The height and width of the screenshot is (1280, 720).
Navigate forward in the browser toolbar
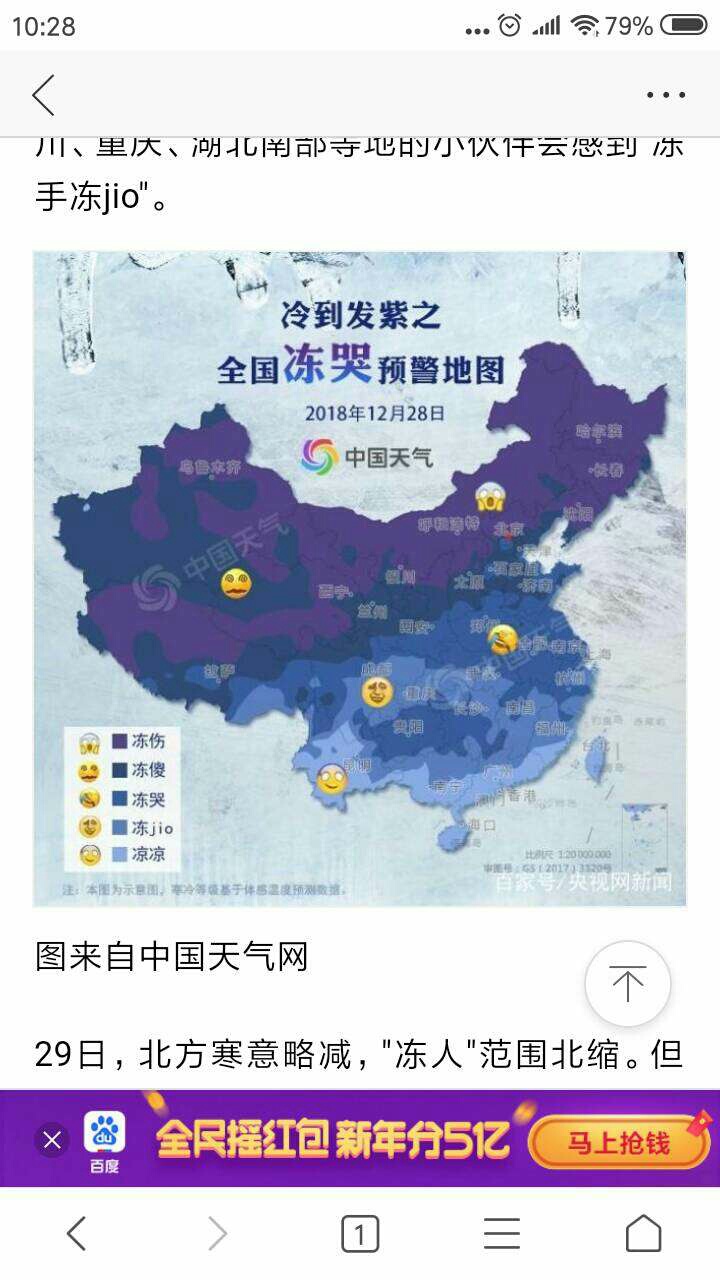click(x=217, y=1234)
